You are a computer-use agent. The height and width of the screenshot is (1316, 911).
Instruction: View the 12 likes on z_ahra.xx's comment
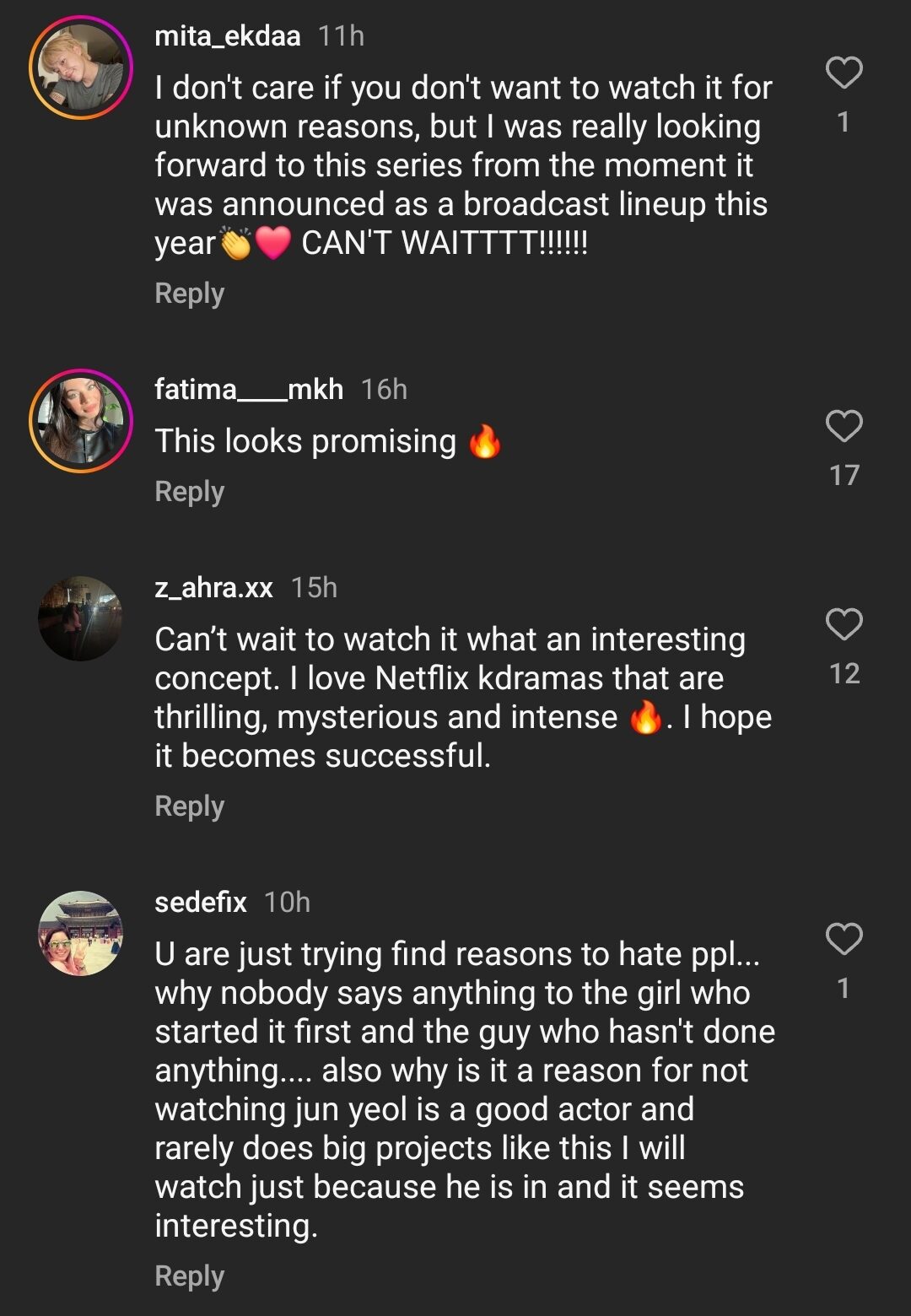[x=844, y=675]
